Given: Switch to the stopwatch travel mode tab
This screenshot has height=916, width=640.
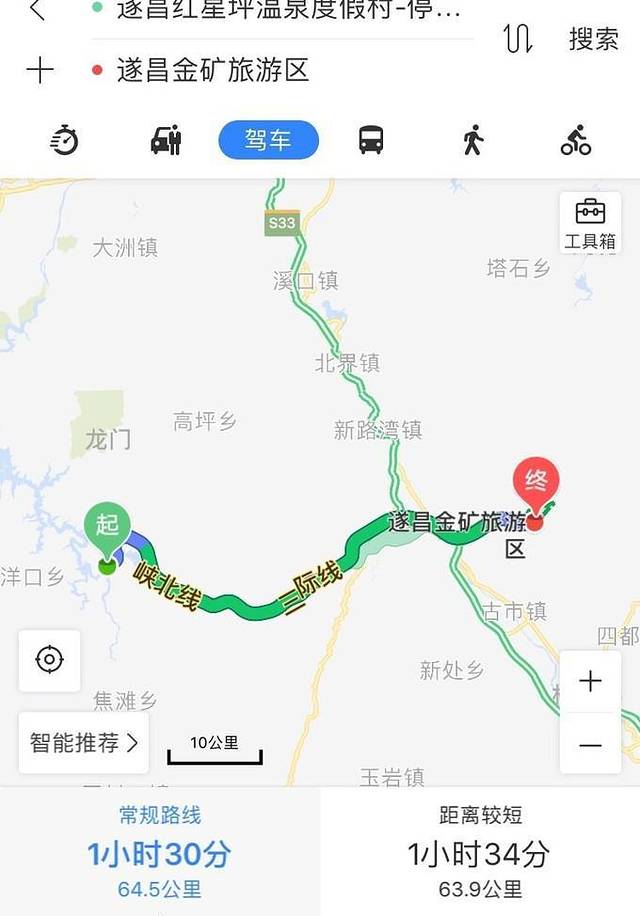Looking at the screenshot, I should click(x=65, y=140).
